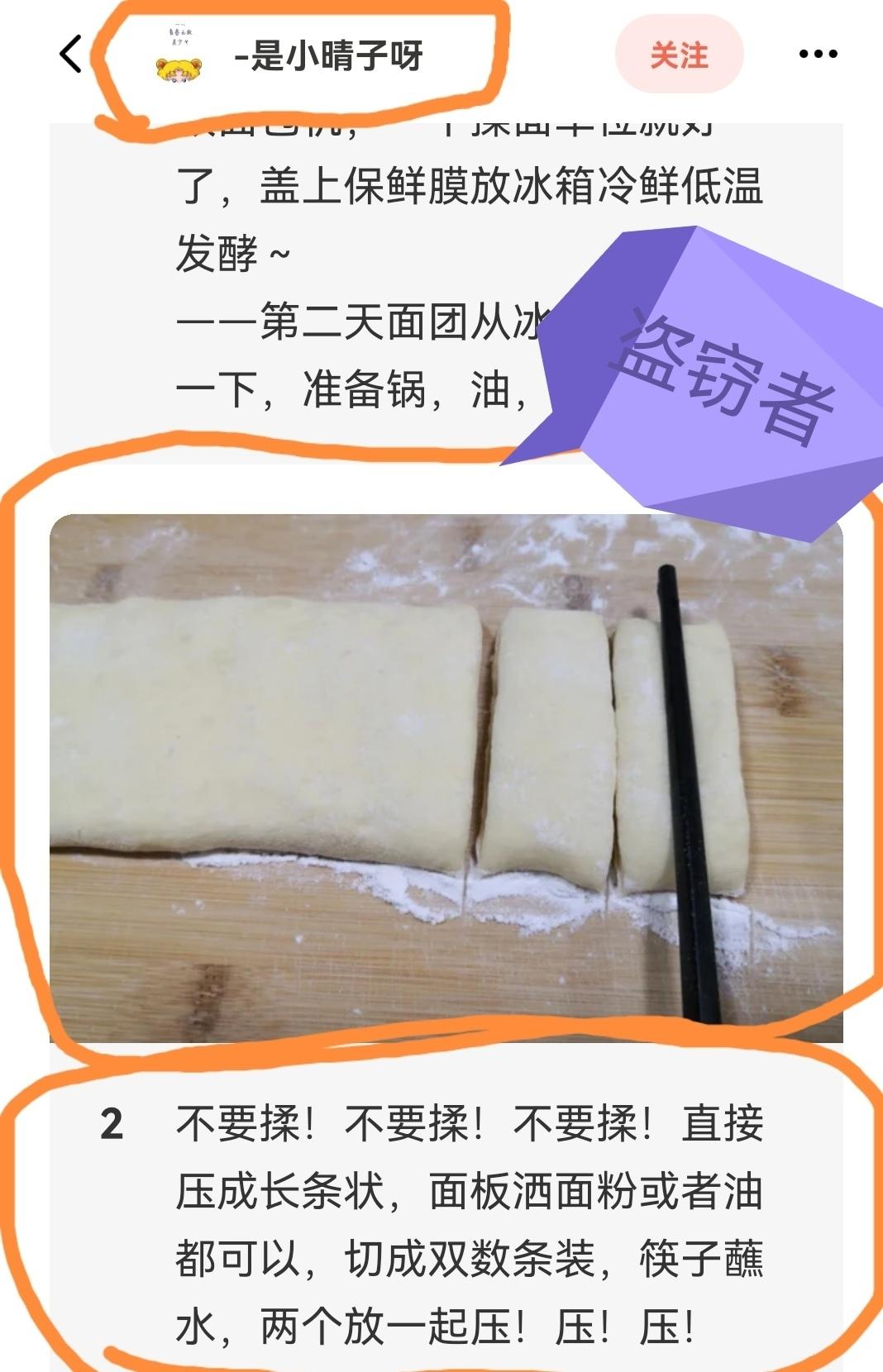
Task: View the dough cutting step photo
Action: (446, 777)
